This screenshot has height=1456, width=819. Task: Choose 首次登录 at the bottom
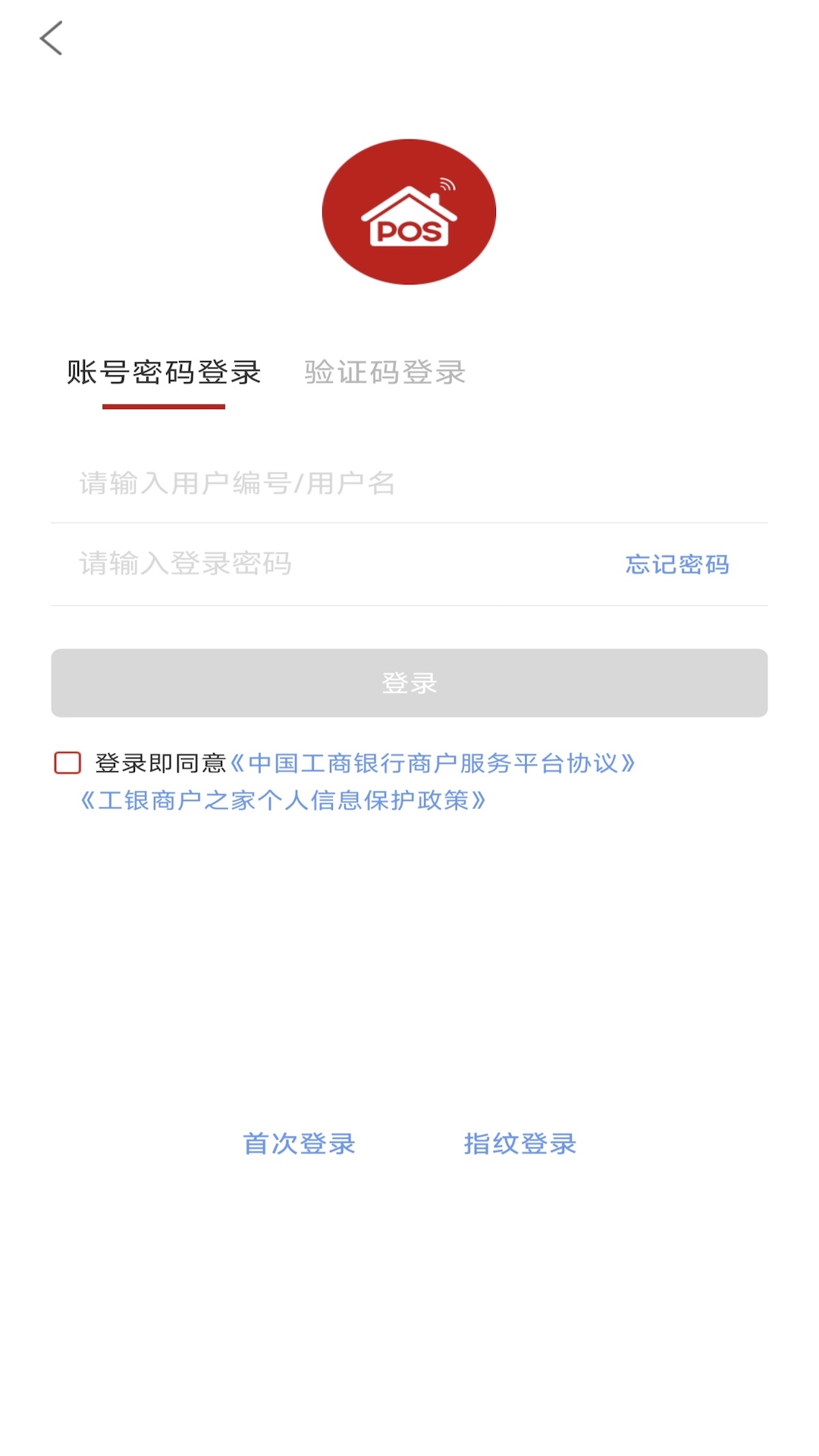(299, 1144)
